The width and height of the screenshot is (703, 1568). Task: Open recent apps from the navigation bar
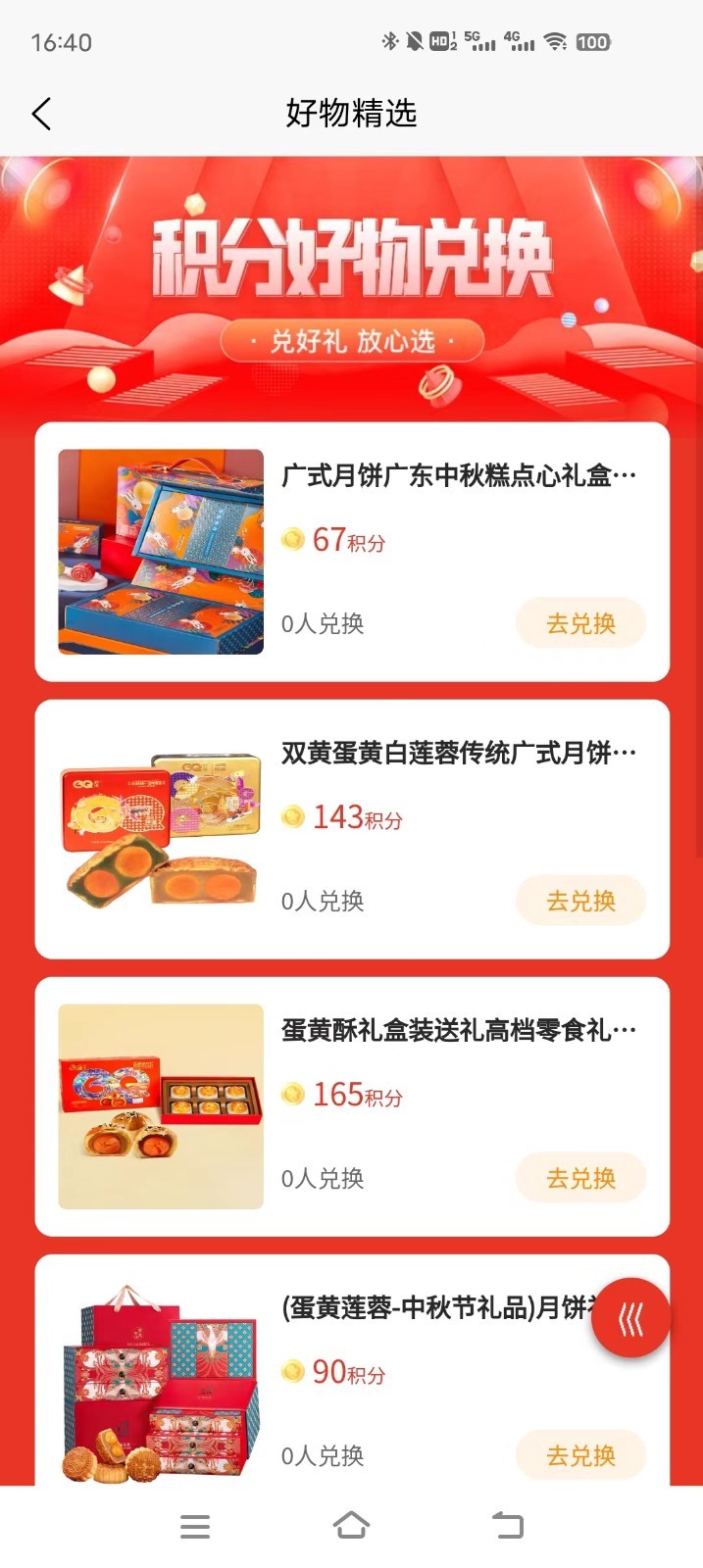(x=195, y=1526)
